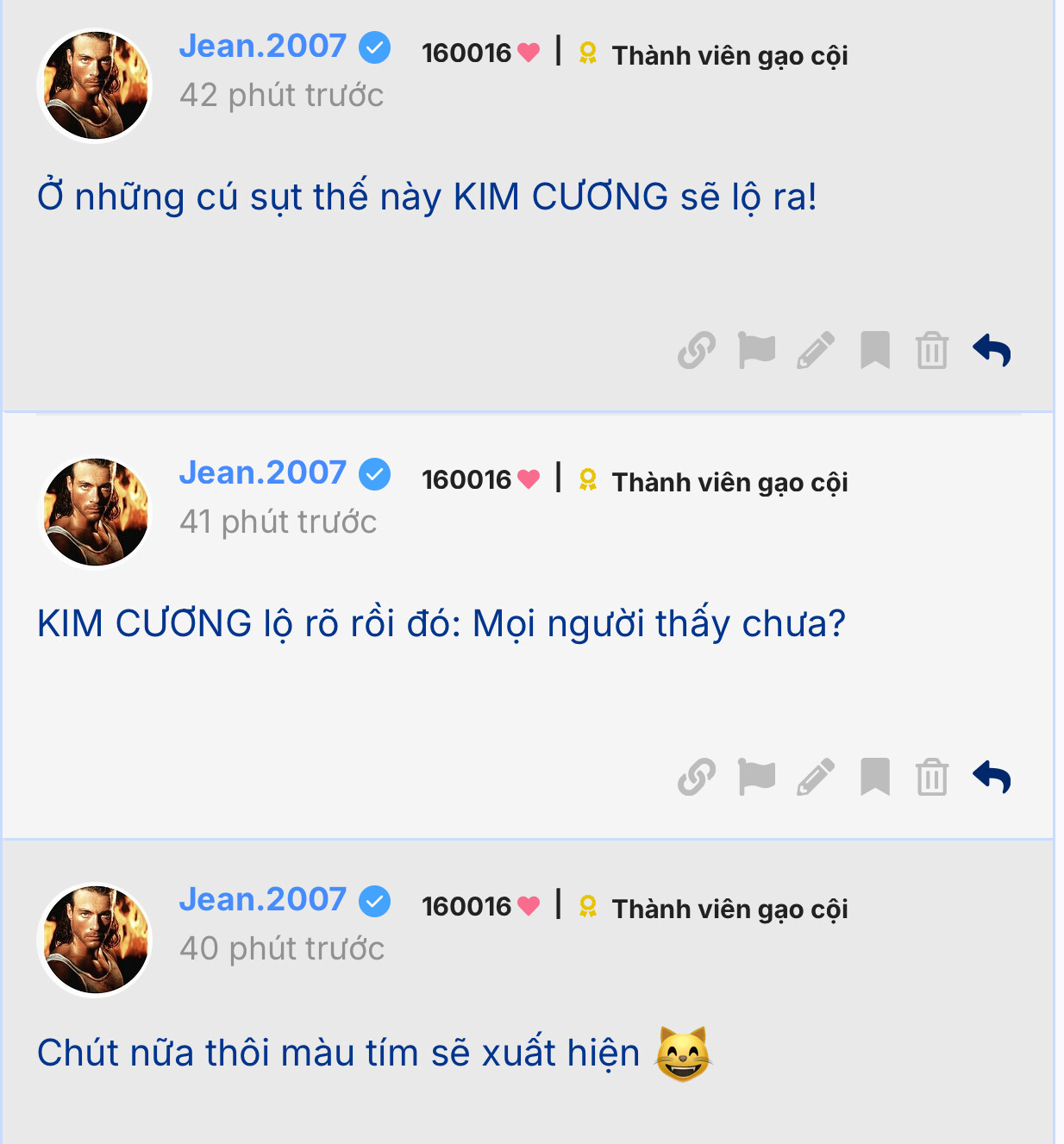Copy link of the 42 phút trước comment

point(697,350)
